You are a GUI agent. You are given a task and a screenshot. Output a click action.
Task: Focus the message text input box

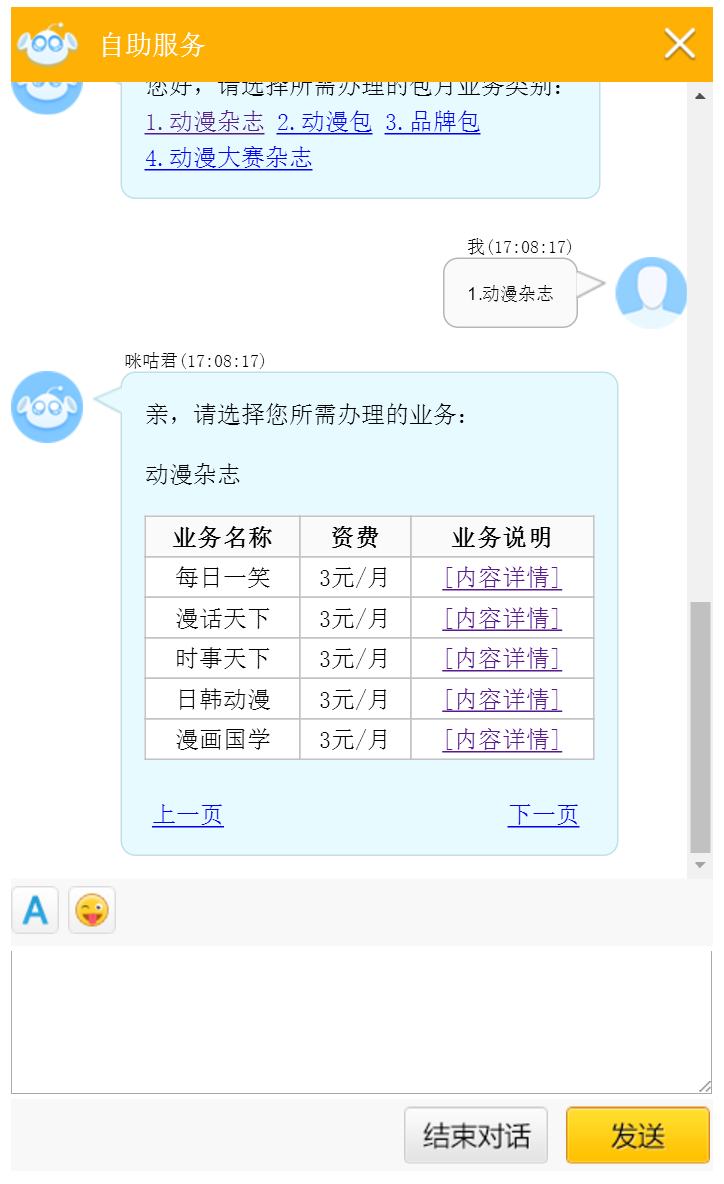360,1022
